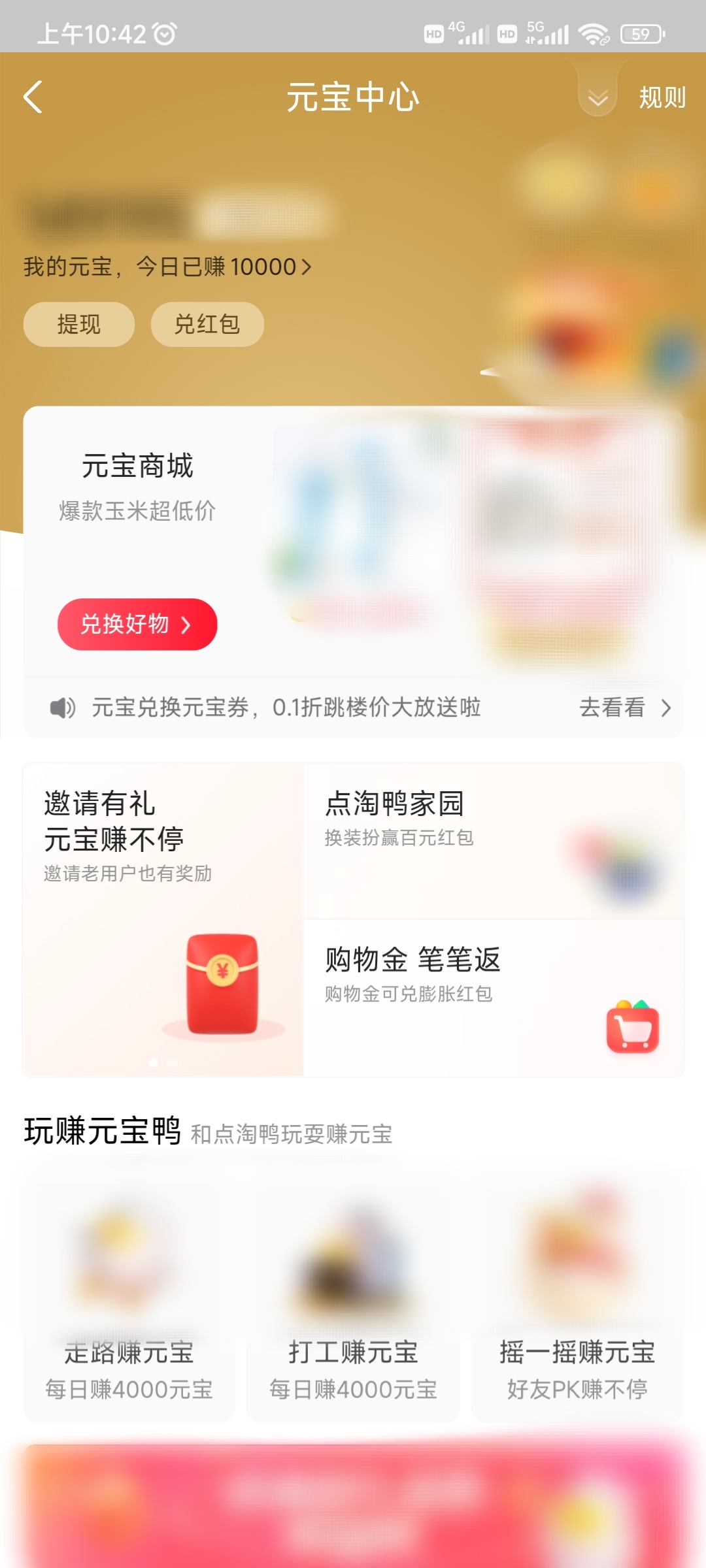Collapse the header using the chevron beside 规则
The height and width of the screenshot is (1568, 706).
tap(597, 97)
